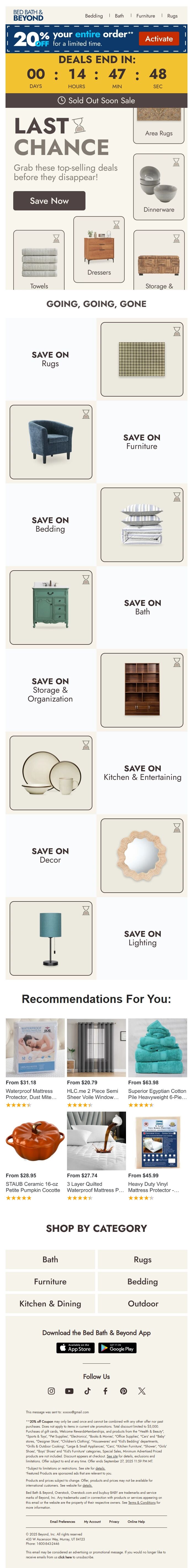Open the Bedding link in the header
The height and width of the screenshot is (1568, 193).
(94, 16)
